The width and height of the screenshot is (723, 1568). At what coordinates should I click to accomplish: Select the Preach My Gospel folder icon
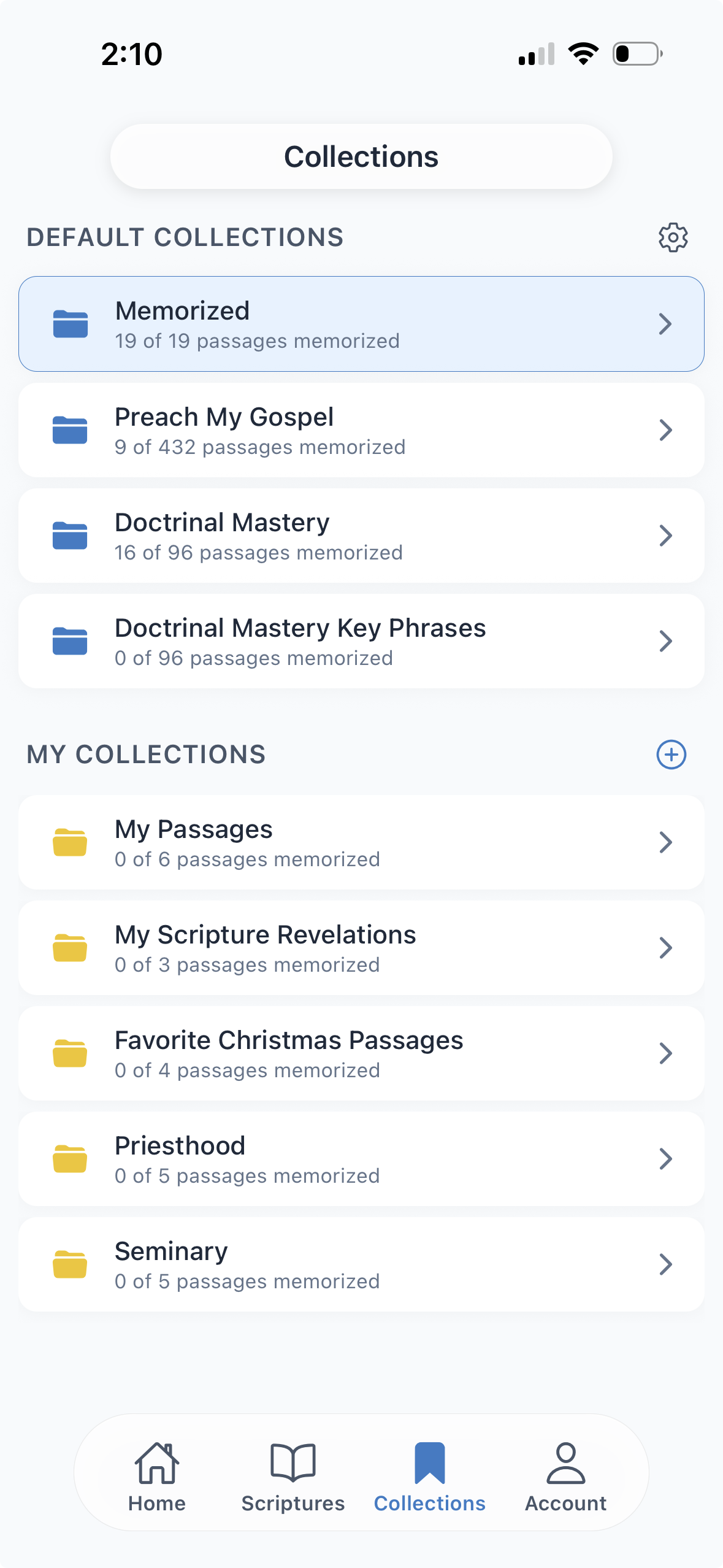click(x=70, y=429)
